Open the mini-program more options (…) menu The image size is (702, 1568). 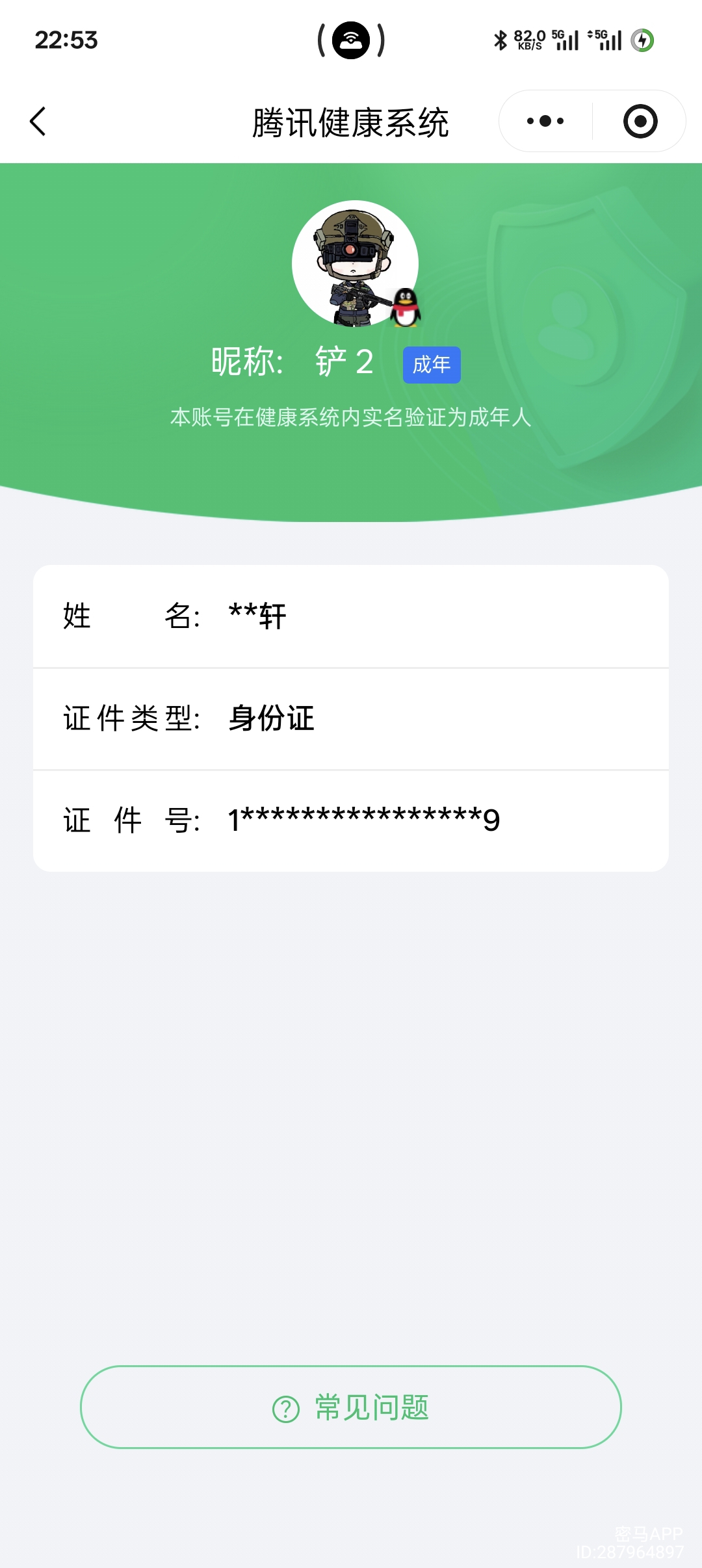click(545, 121)
